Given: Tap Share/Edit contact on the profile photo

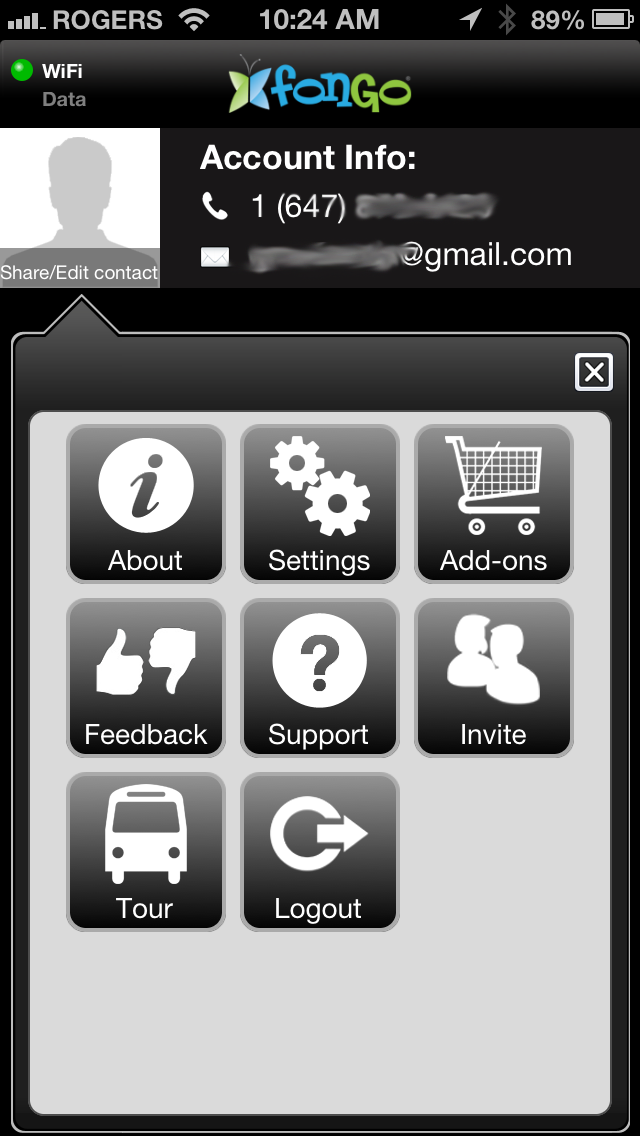Looking at the screenshot, I should tap(80, 271).
